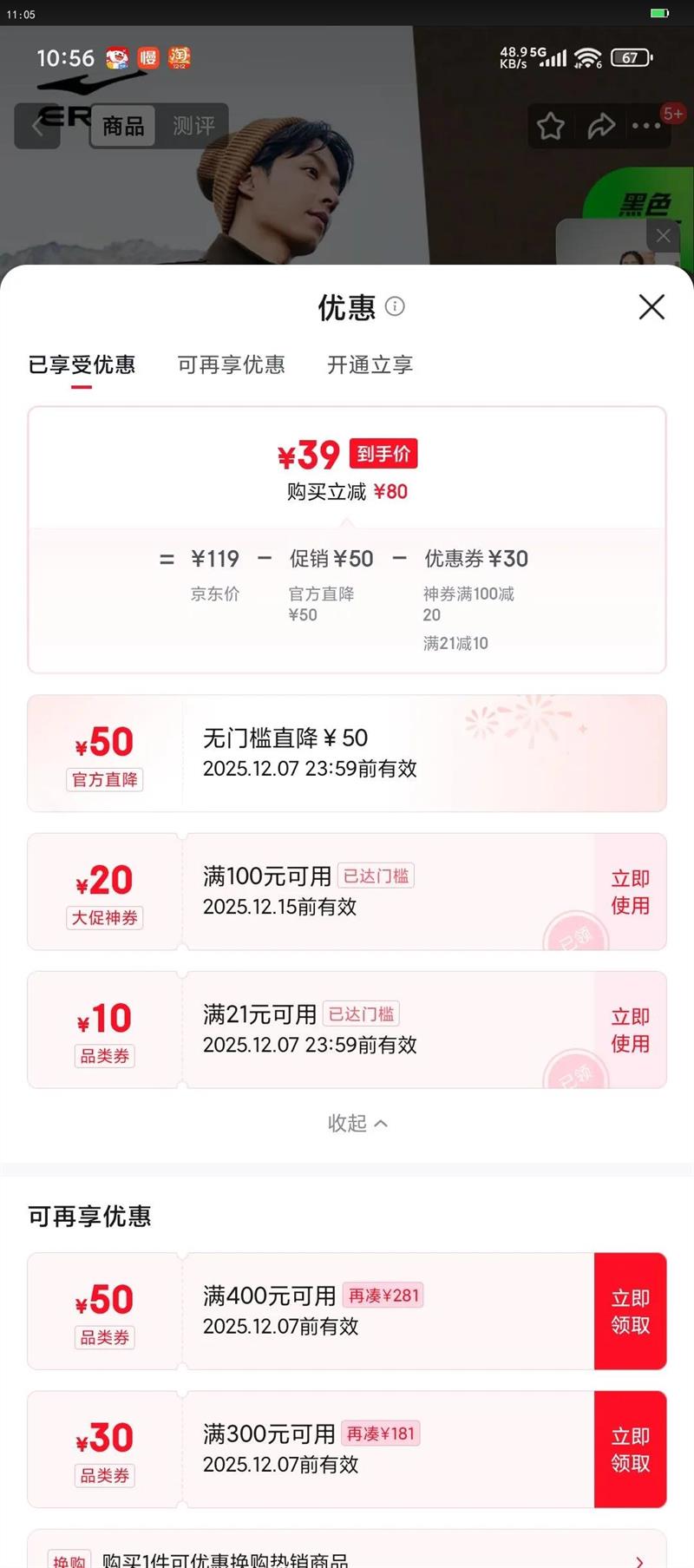Claim the ¥30 满300元 coupon
694x1568 pixels.
click(631, 1449)
